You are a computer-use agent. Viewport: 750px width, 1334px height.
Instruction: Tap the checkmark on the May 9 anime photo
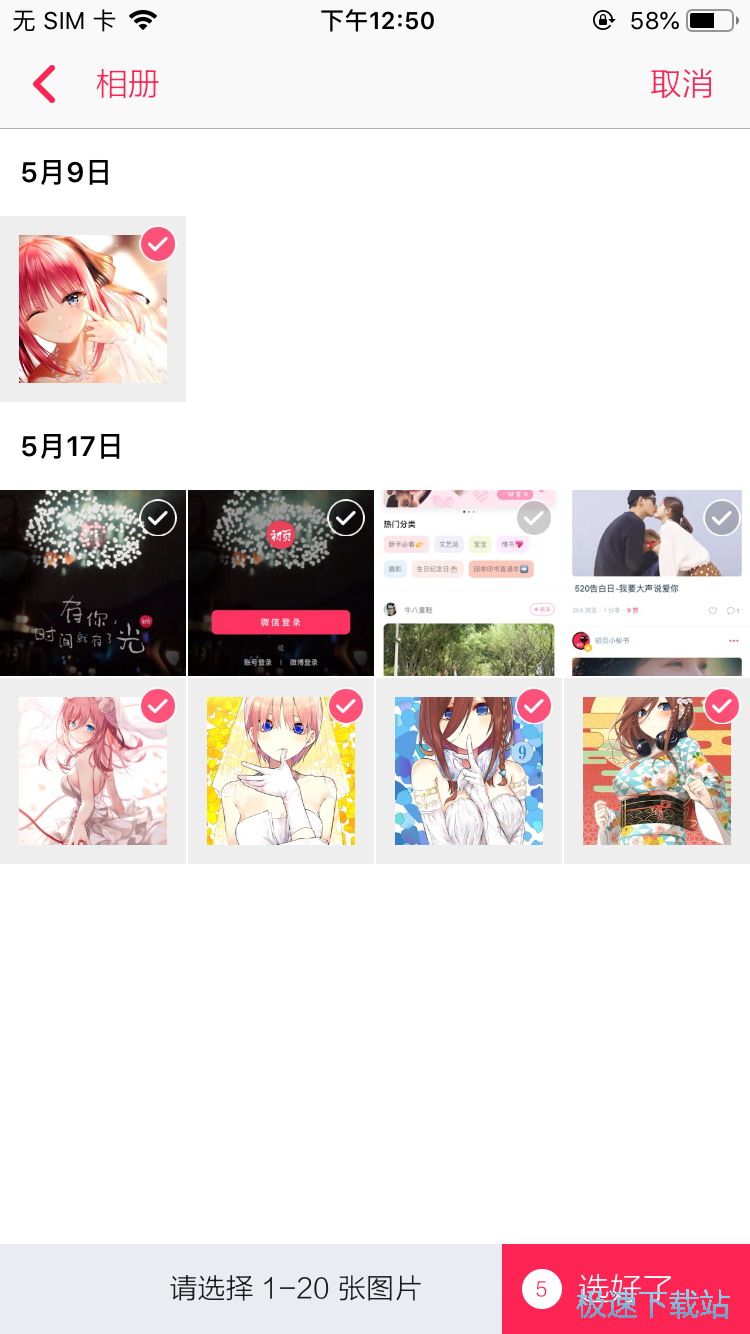coord(157,244)
